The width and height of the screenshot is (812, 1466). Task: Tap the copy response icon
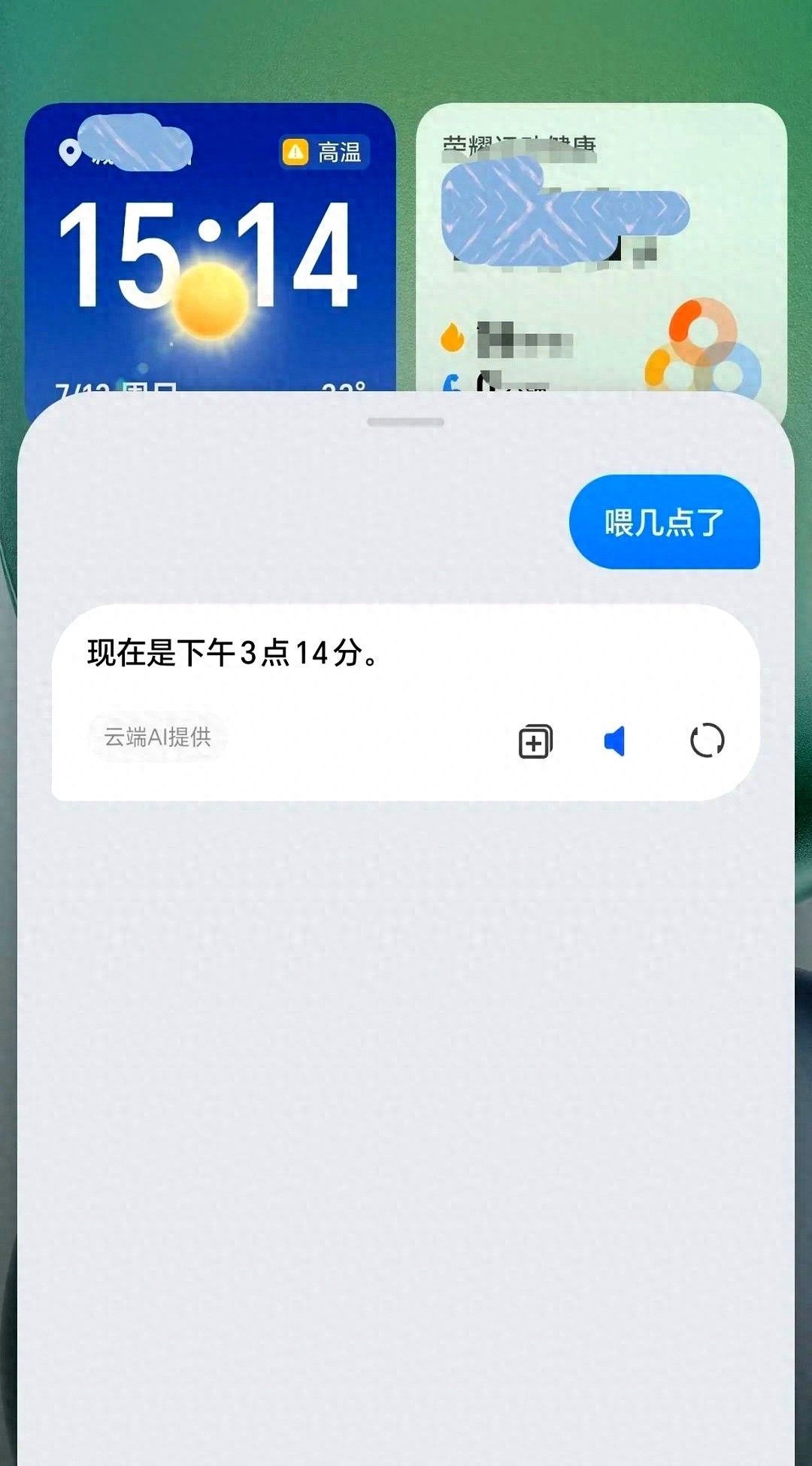pos(535,741)
